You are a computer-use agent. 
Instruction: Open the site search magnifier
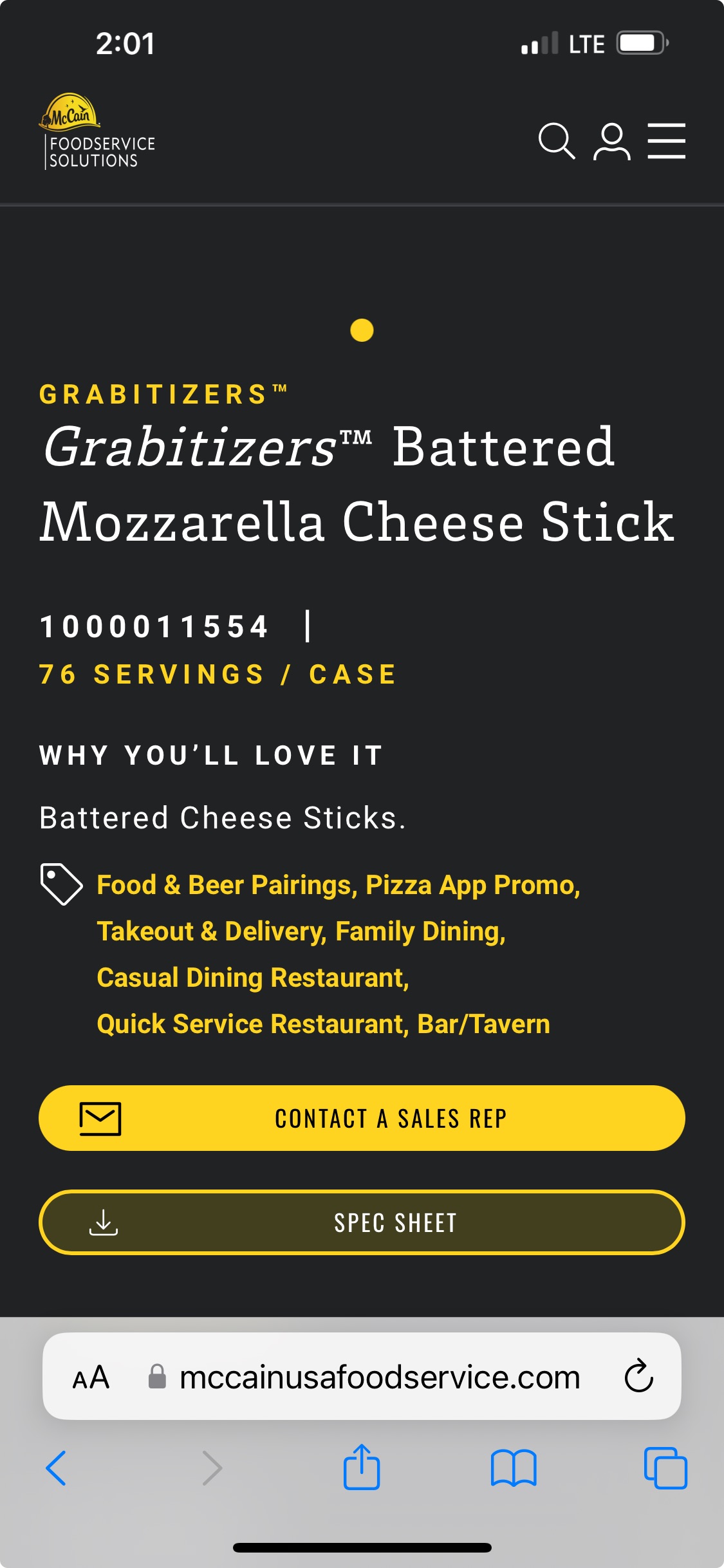pyautogui.click(x=557, y=141)
